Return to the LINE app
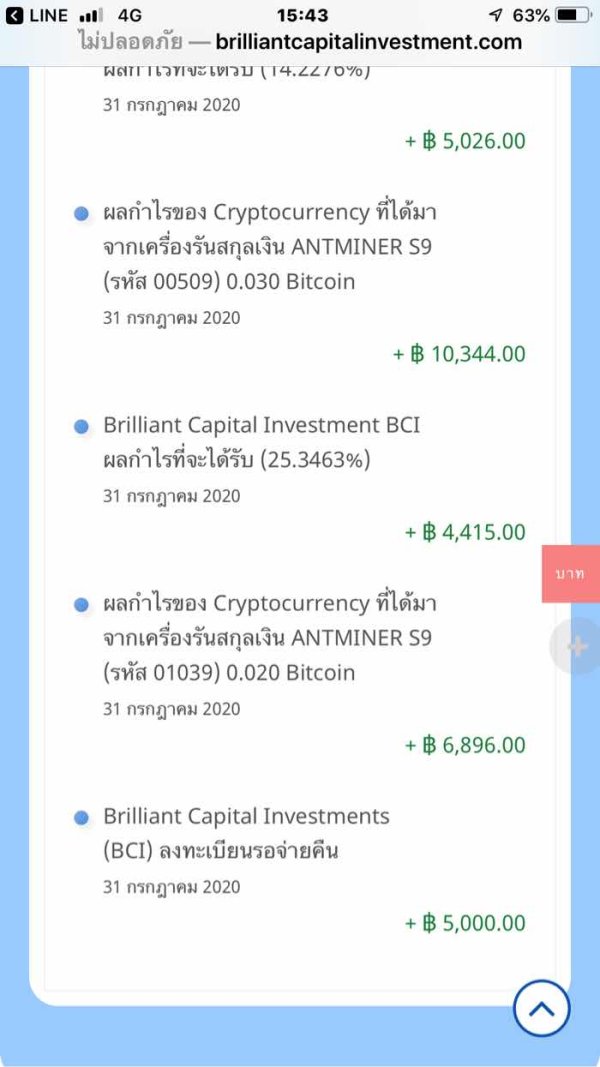600x1067 pixels. pos(37,15)
